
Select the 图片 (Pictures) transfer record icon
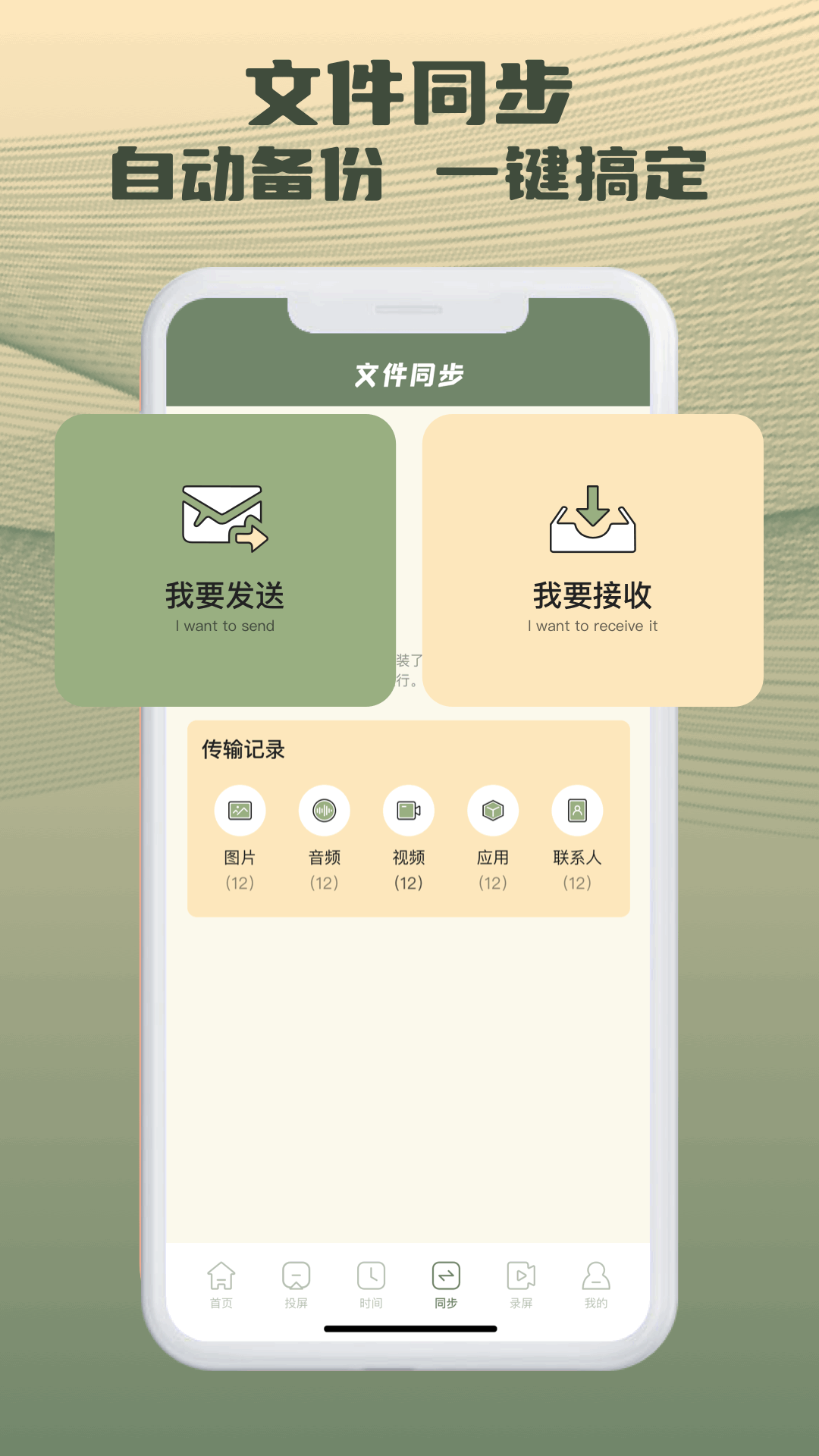[240, 811]
